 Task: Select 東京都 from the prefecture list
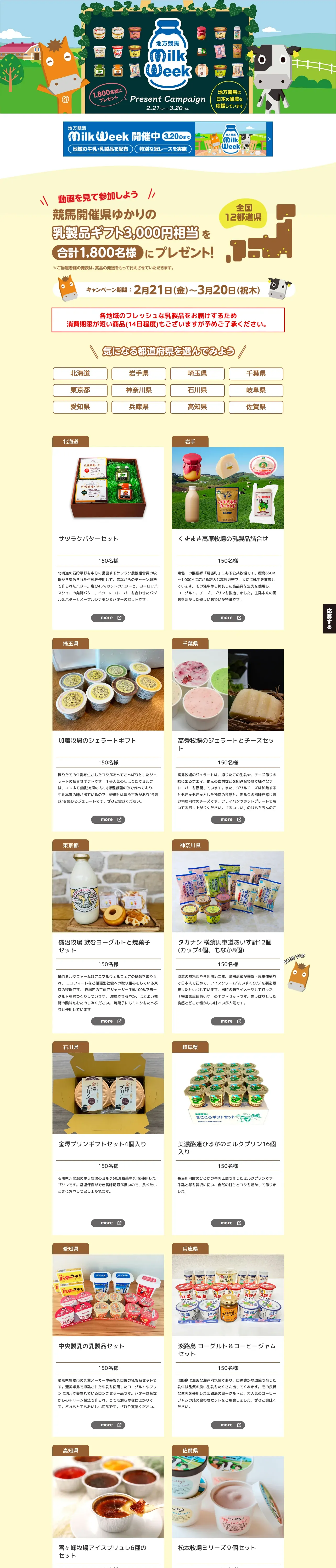(x=80, y=390)
